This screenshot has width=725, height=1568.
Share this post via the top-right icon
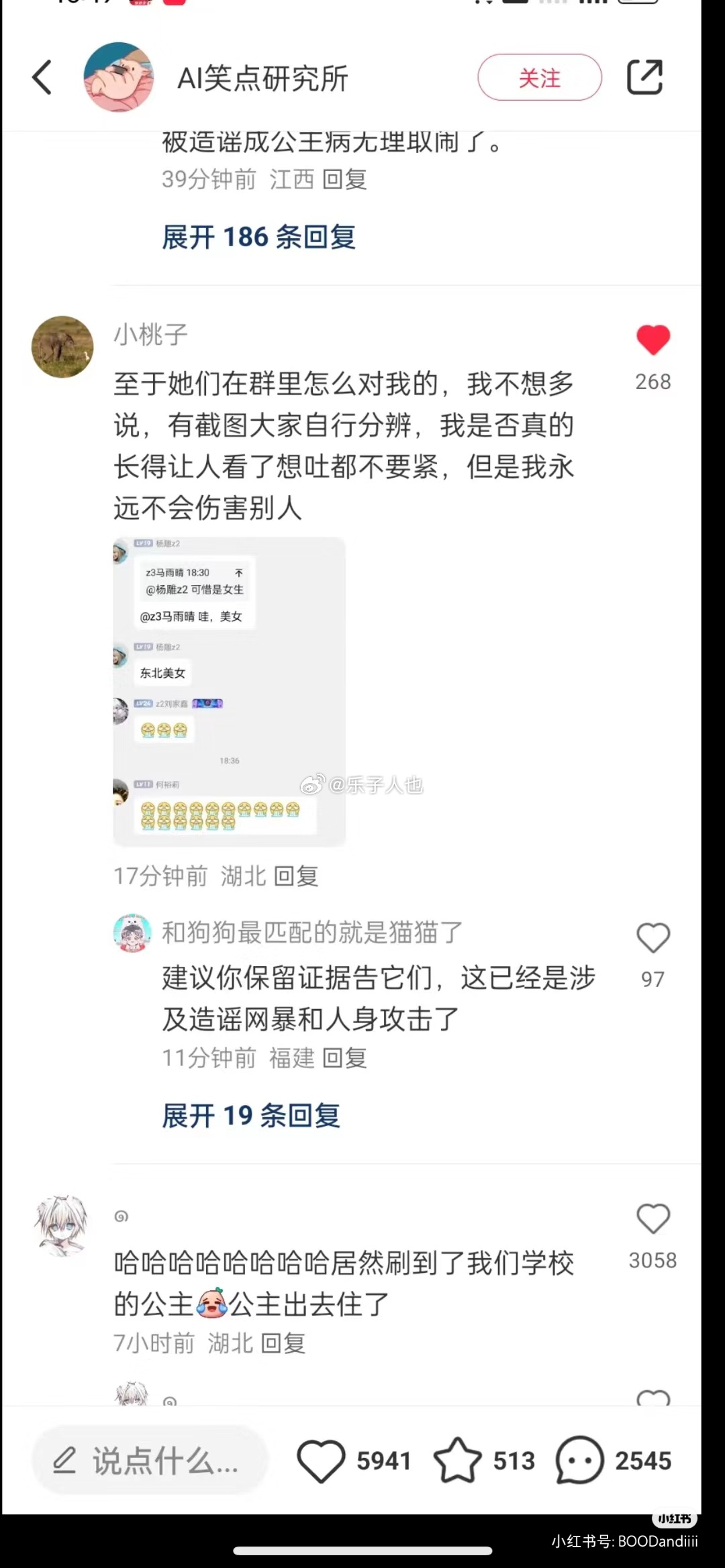[x=644, y=77]
